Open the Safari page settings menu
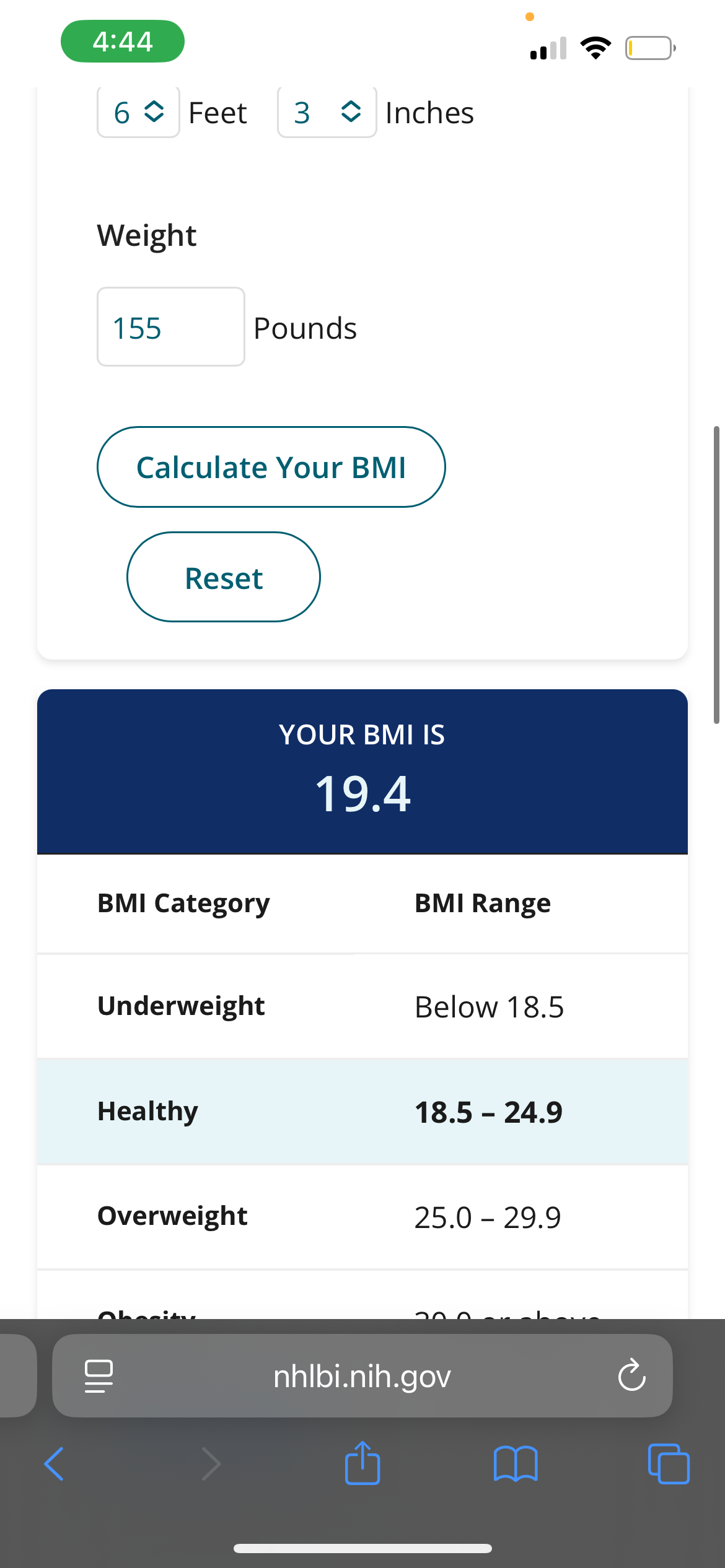The width and height of the screenshot is (725, 1568). [x=99, y=1376]
